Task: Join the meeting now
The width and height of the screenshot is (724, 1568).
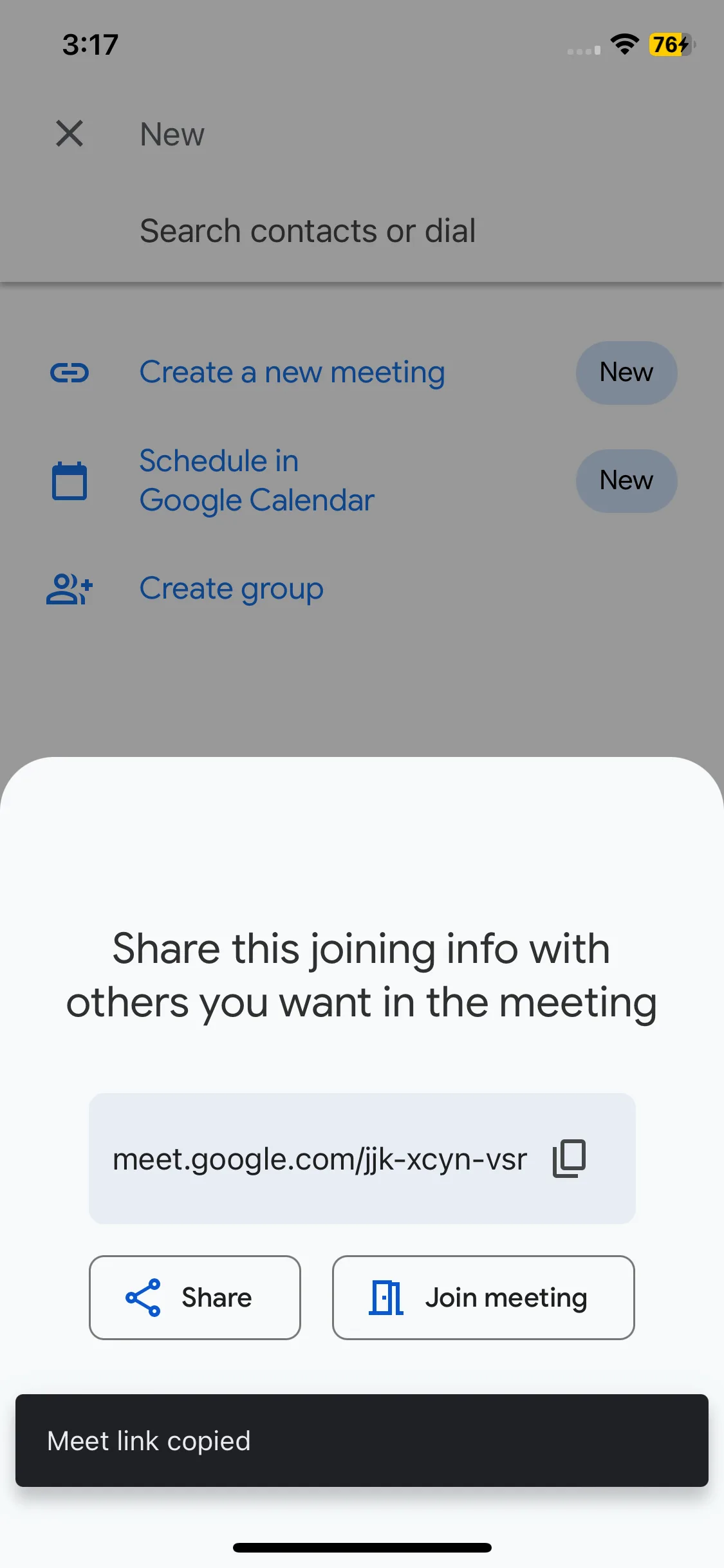Action: (483, 1297)
